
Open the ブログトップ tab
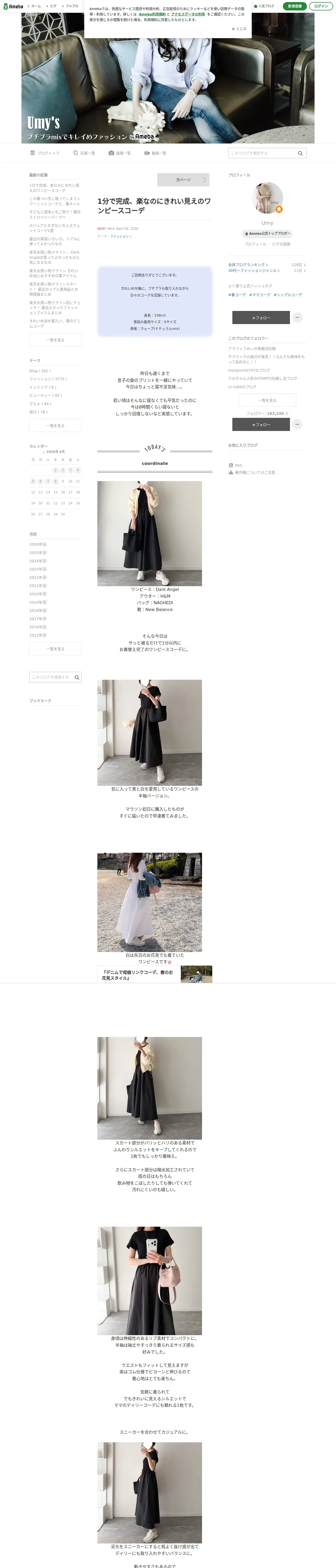click(x=45, y=153)
